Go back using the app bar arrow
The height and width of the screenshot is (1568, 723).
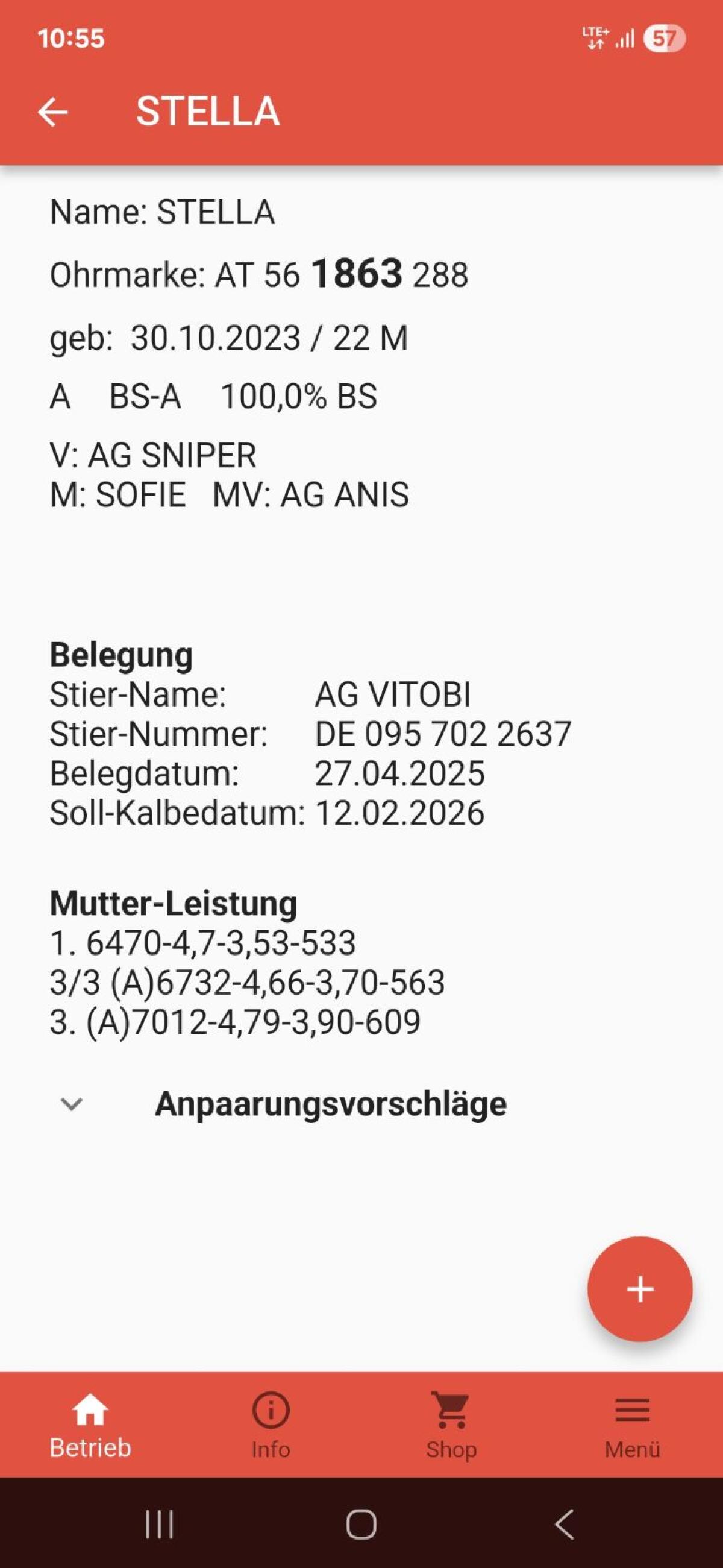pyautogui.click(x=53, y=112)
